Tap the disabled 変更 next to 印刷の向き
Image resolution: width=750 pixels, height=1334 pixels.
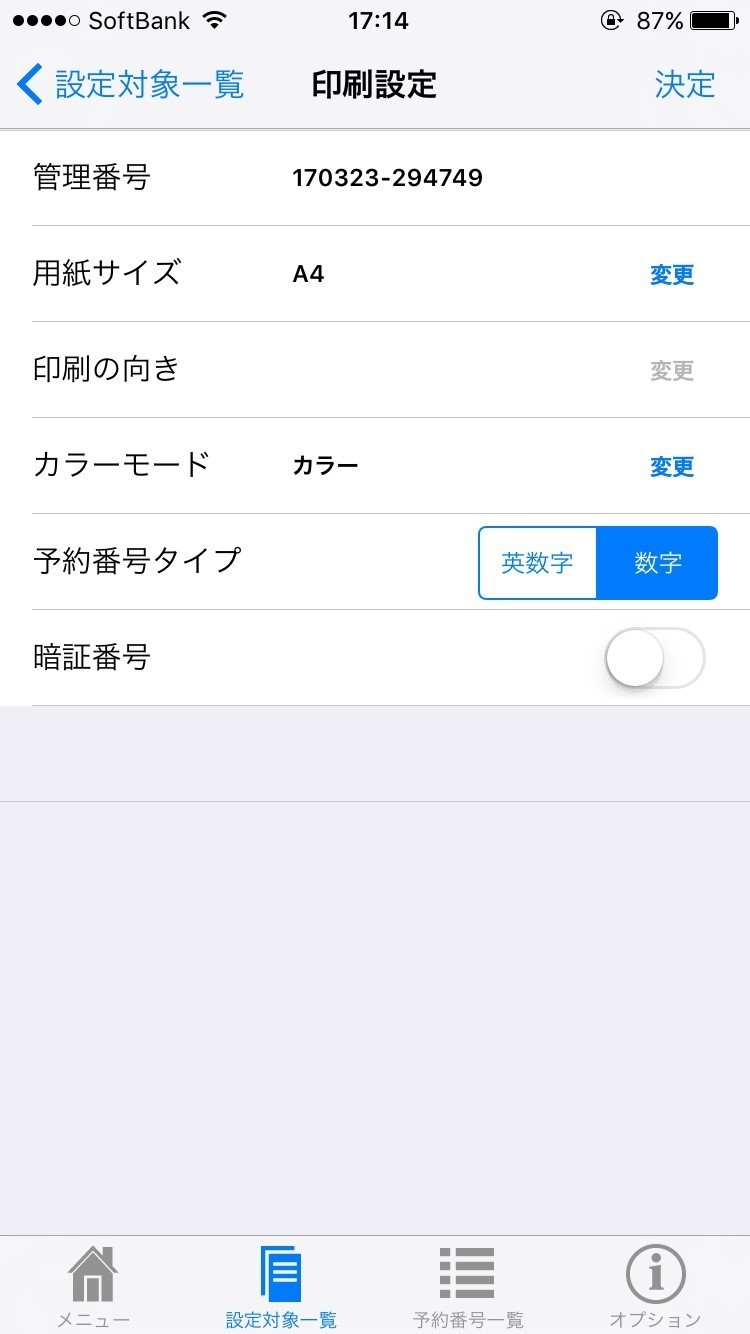[671, 370]
